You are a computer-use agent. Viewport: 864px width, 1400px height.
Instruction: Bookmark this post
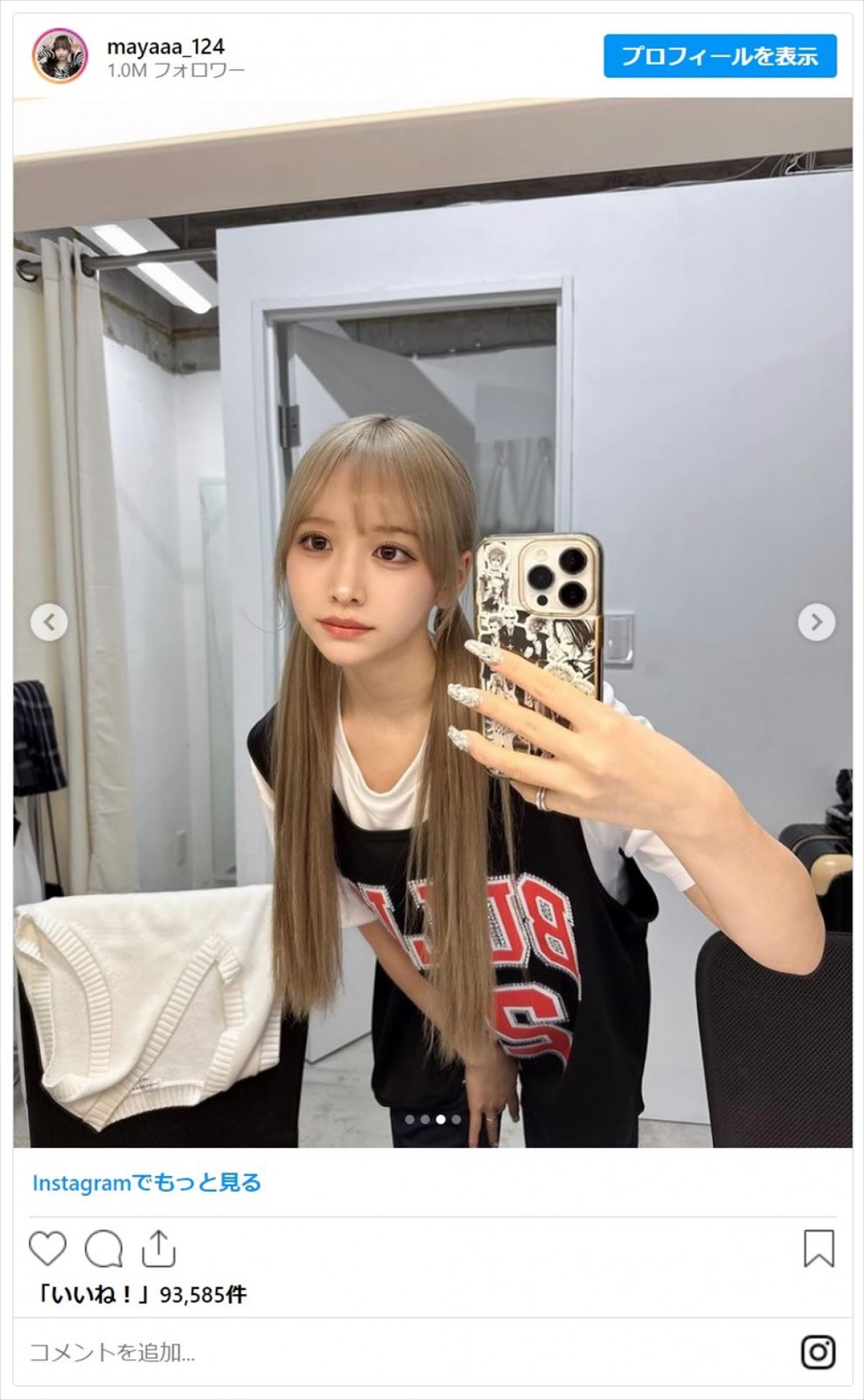click(x=819, y=1248)
